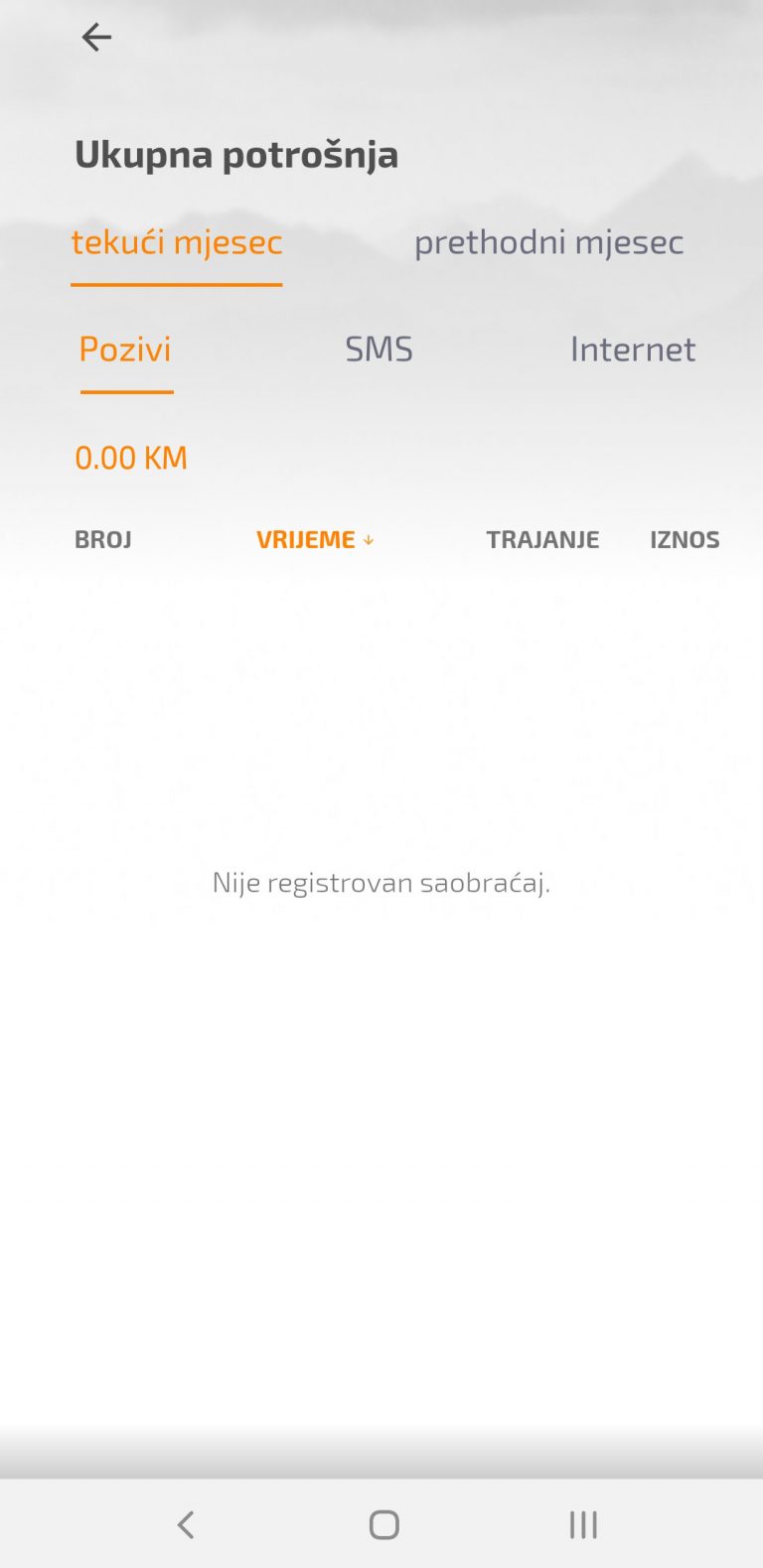Click the 0.00 KM amount text
This screenshot has width=763, height=1568.
pyautogui.click(x=131, y=457)
